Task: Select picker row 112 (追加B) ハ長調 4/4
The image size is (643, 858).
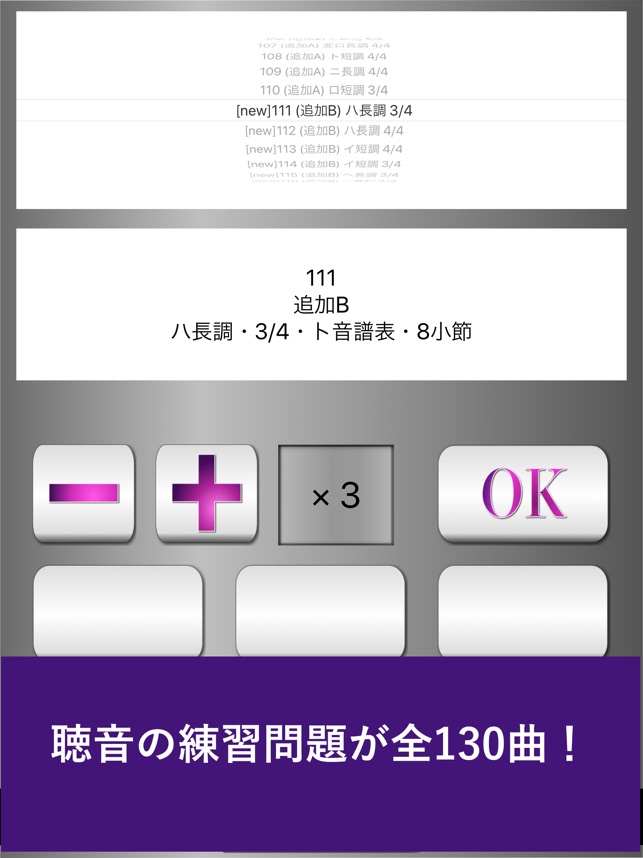Action: point(324,131)
